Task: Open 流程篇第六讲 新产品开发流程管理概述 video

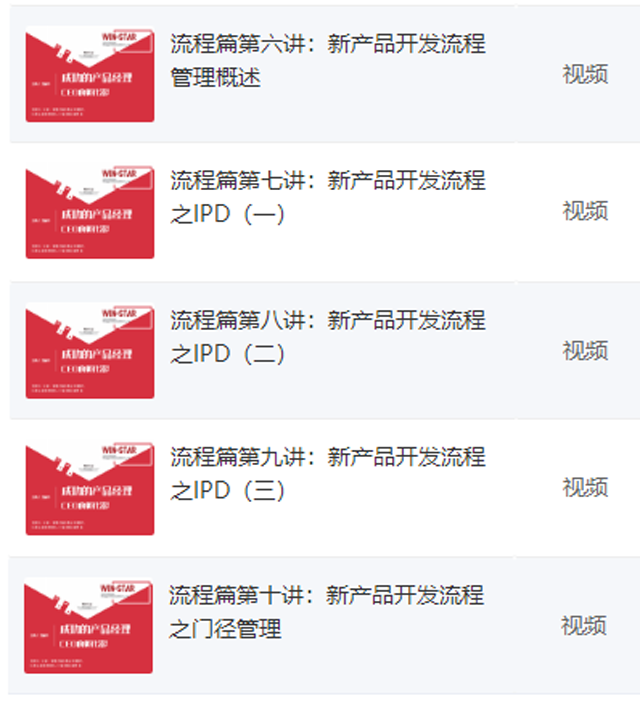Action: [327, 60]
